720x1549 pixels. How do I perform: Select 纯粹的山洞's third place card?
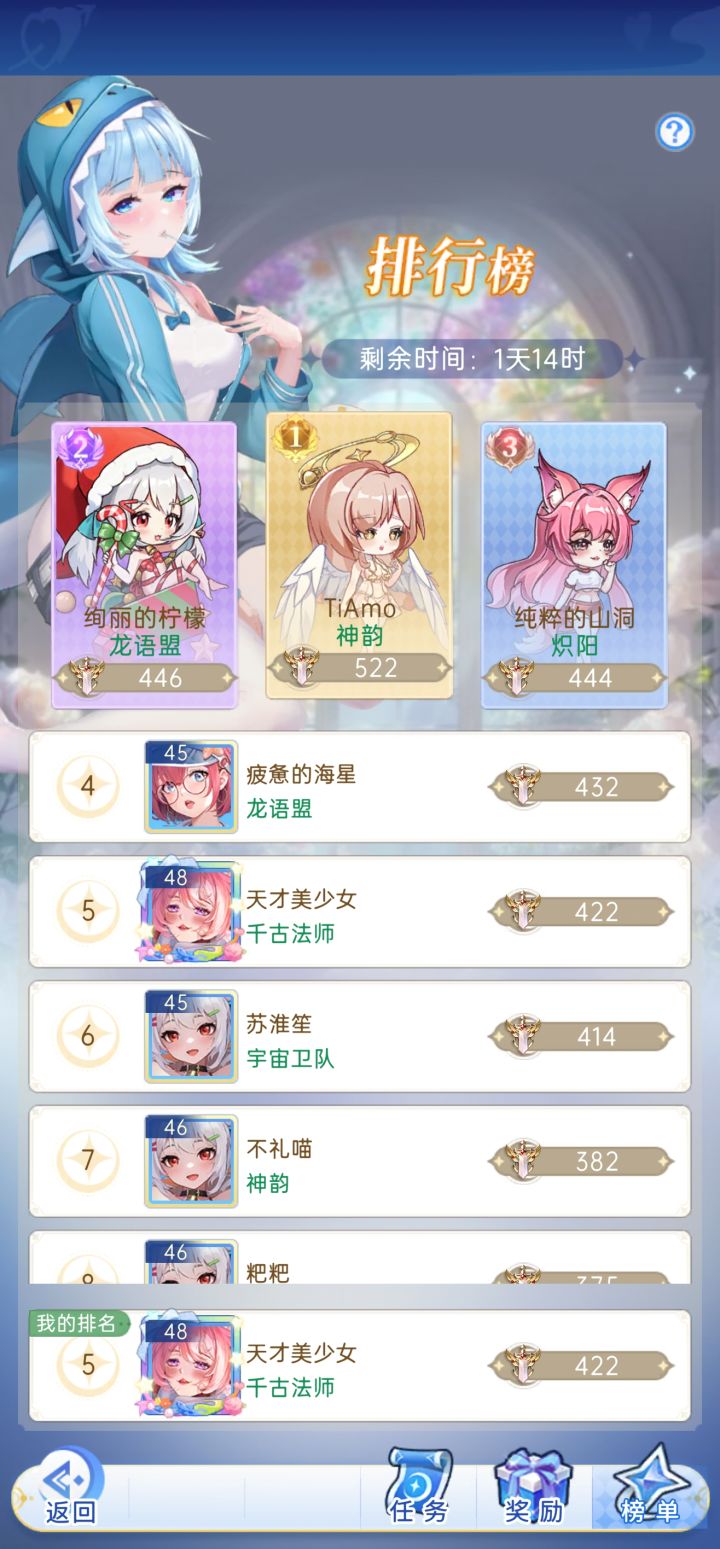coord(573,560)
